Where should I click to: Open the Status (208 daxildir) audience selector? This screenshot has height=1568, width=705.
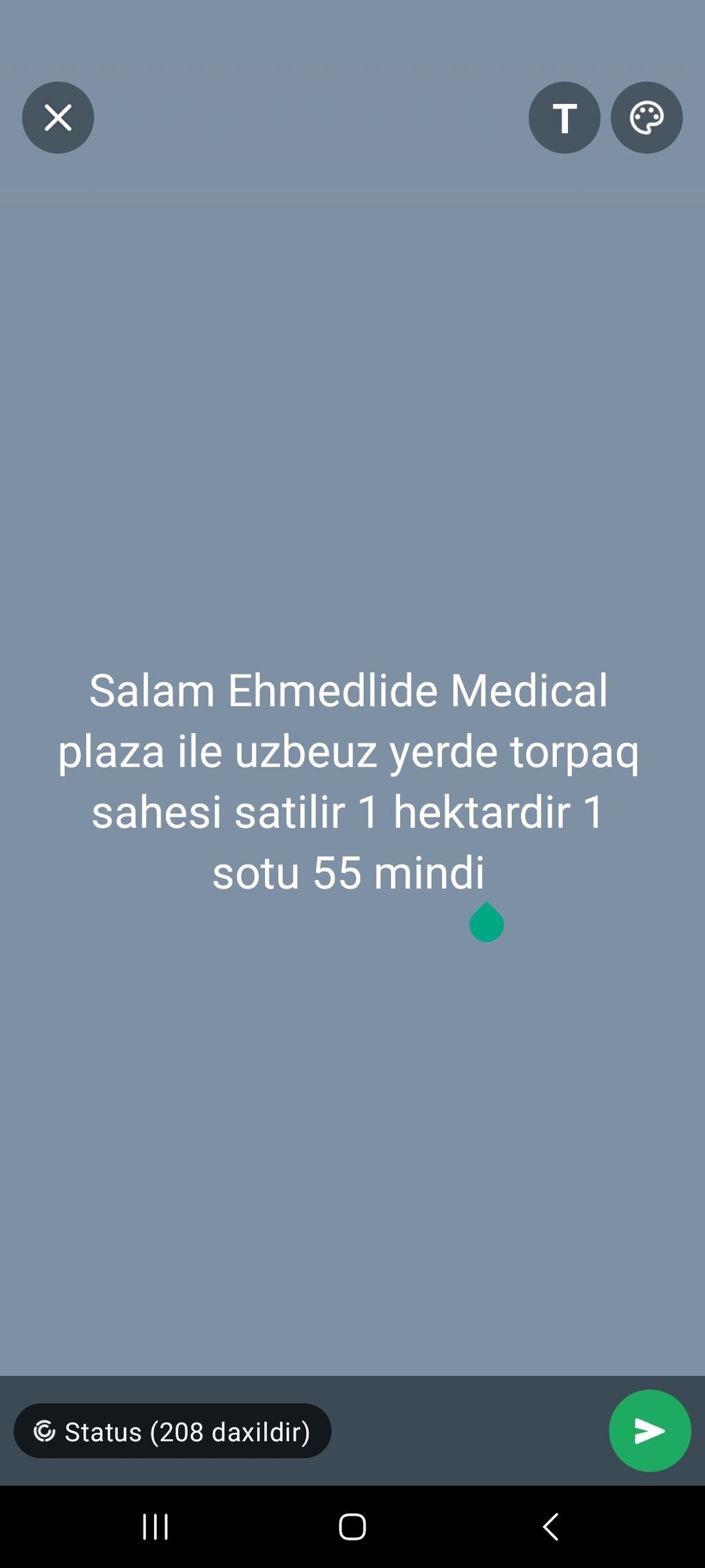pos(172,1431)
